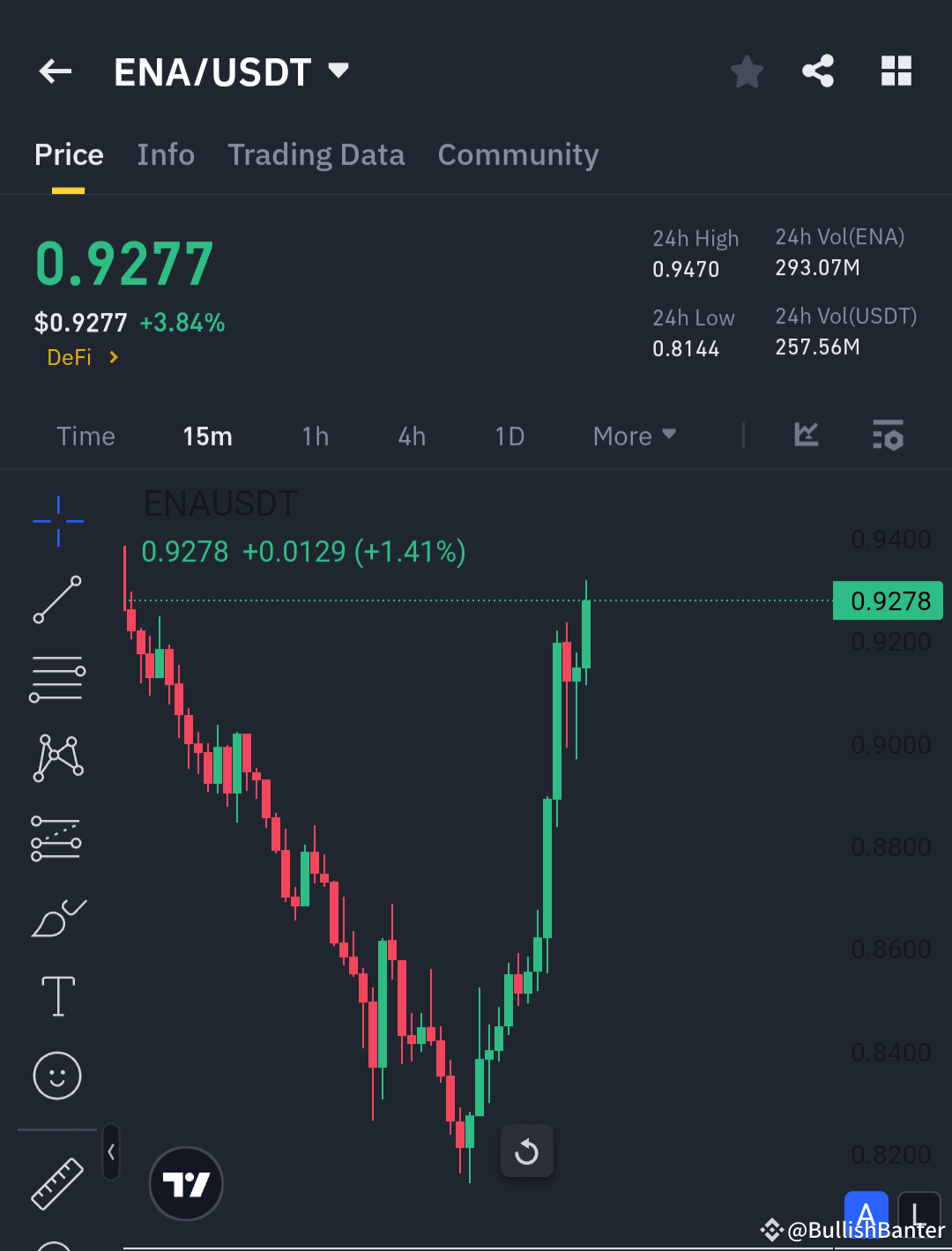Open the emoji sticker tool

click(56, 1076)
